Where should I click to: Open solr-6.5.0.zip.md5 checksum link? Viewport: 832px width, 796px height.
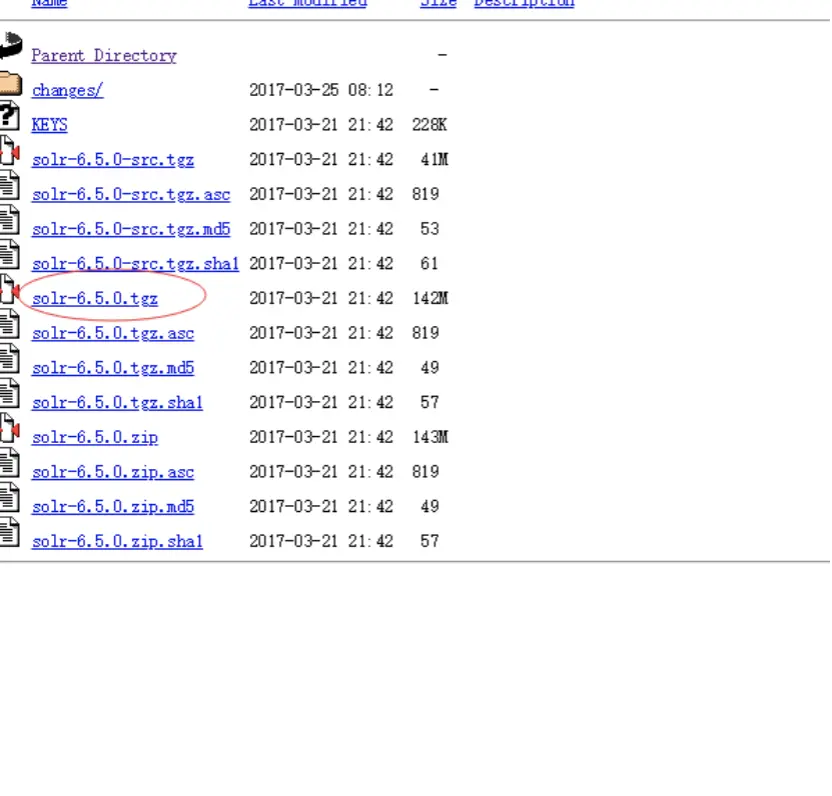(x=112, y=507)
